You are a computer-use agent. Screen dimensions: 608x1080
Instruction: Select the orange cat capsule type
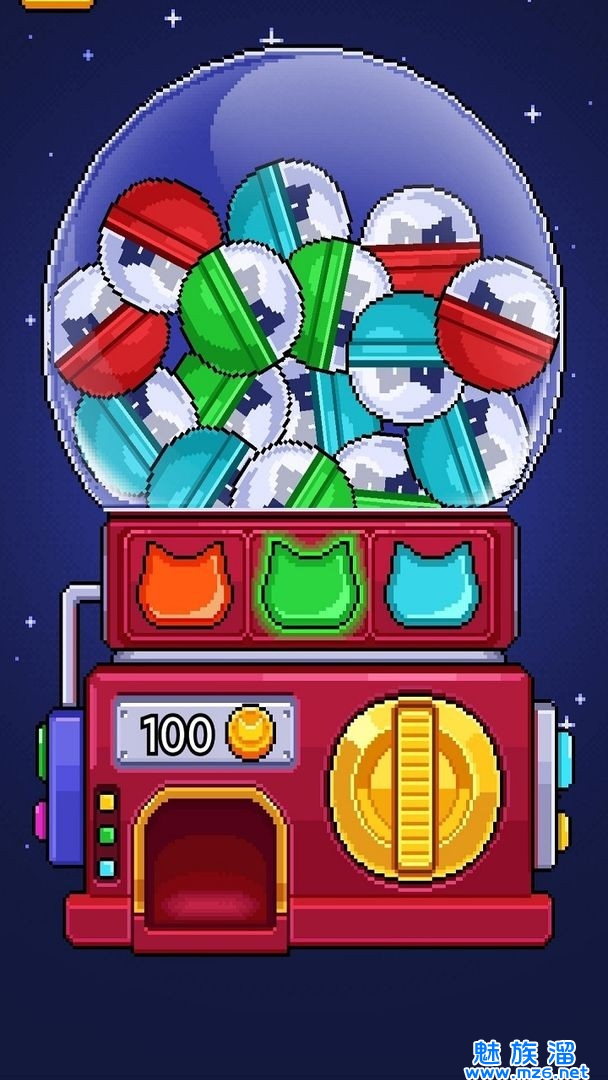coord(184,586)
